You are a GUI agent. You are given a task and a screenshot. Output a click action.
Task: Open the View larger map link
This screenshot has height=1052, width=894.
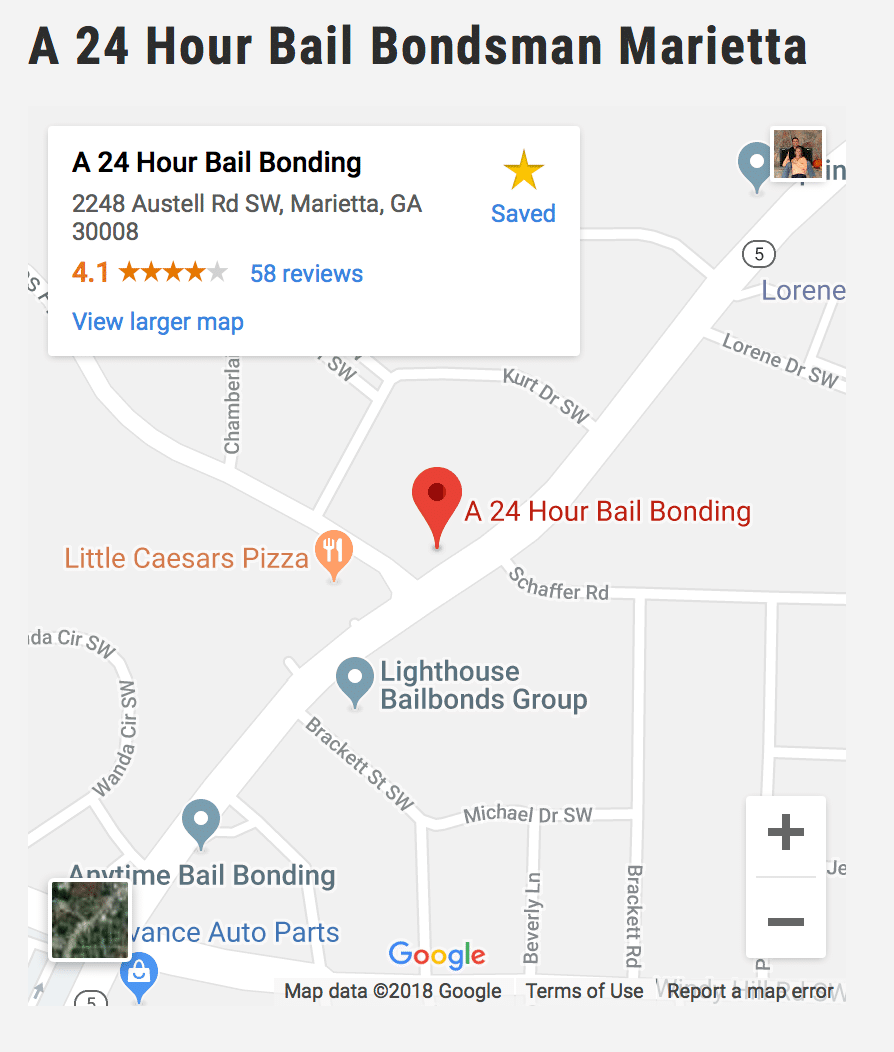158,322
